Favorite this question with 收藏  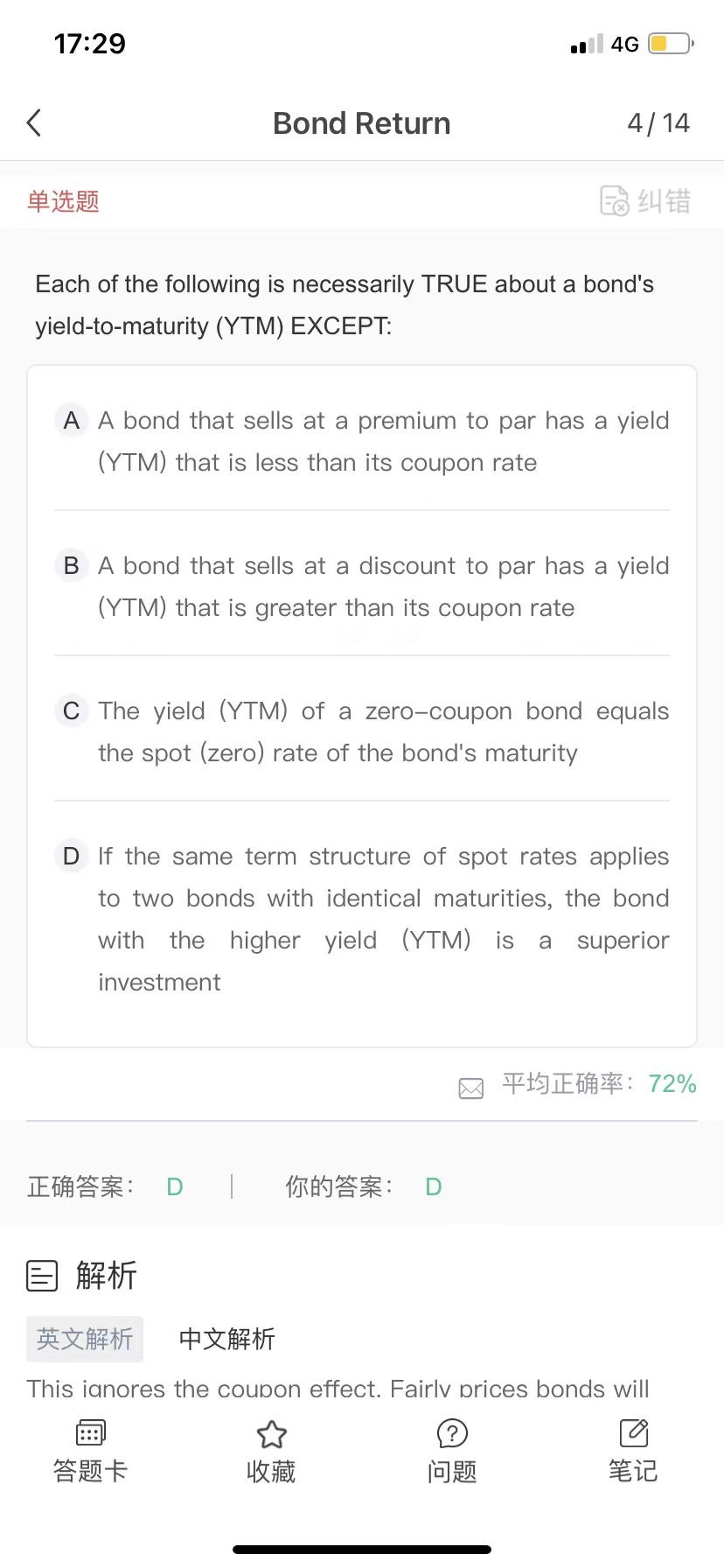[x=271, y=1451]
